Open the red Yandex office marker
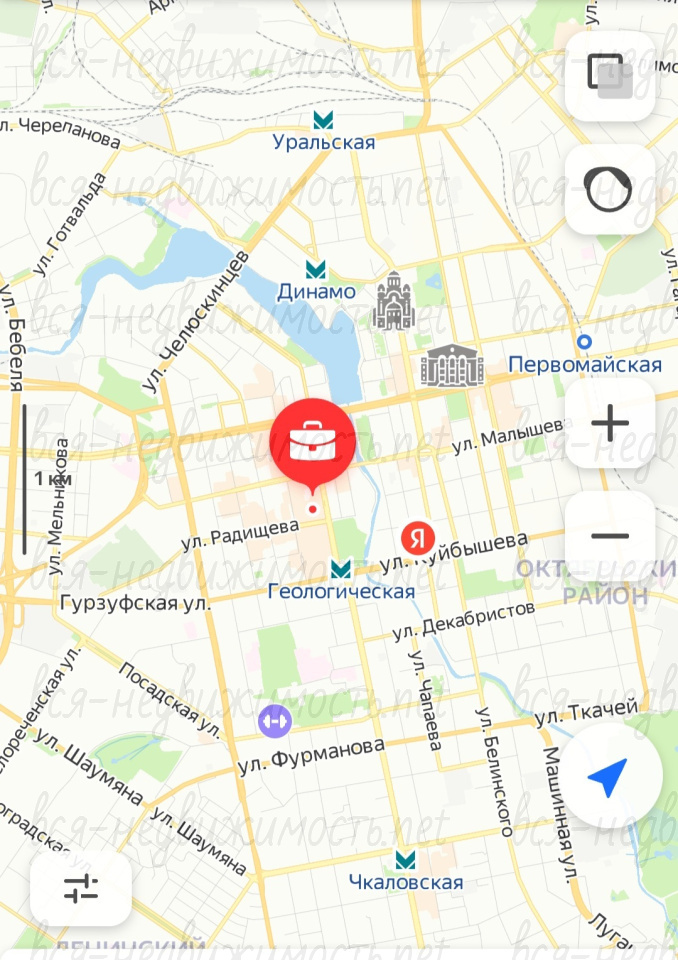 click(x=416, y=538)
